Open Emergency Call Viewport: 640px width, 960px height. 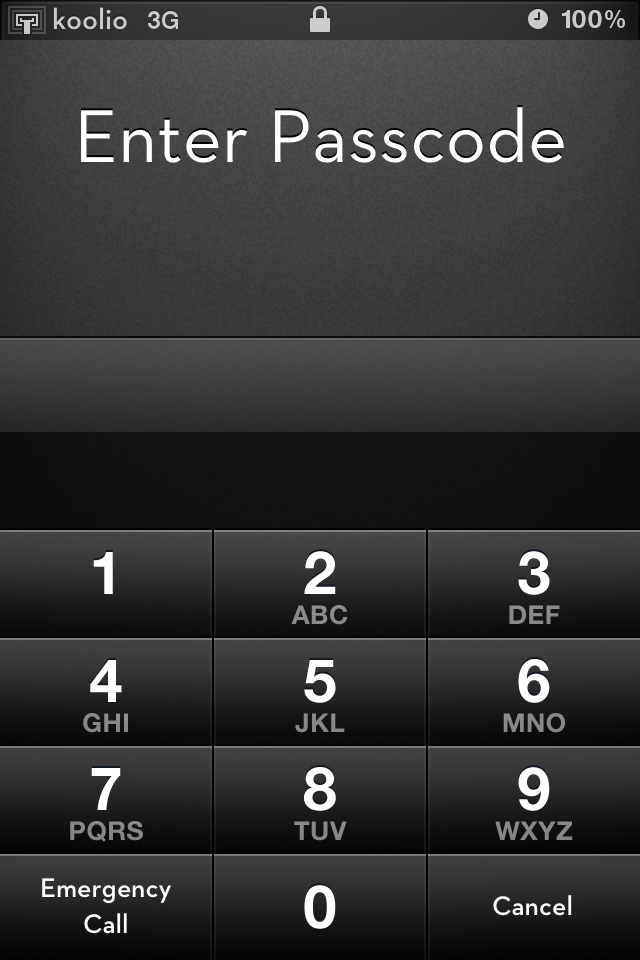(x=105, y=906)
